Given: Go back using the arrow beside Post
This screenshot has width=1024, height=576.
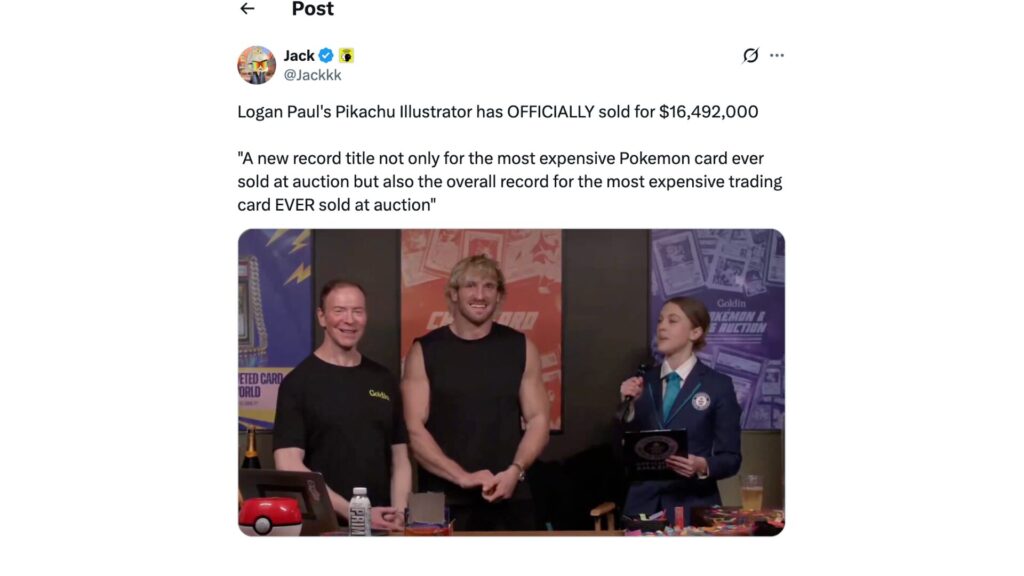Looking at the screenshot, I should [247, 9].
